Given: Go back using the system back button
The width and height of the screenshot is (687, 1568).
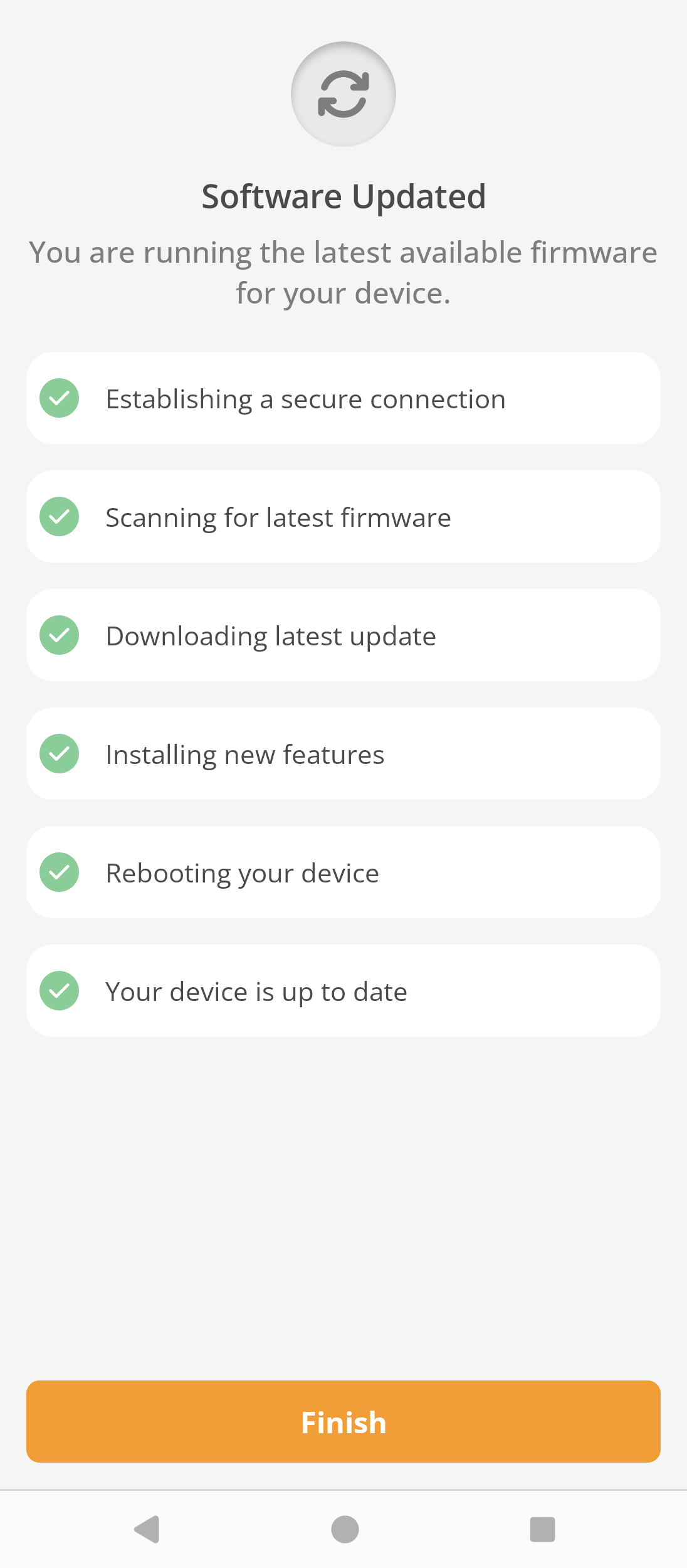Looking at the screenshot, I should click(147, 1529).
